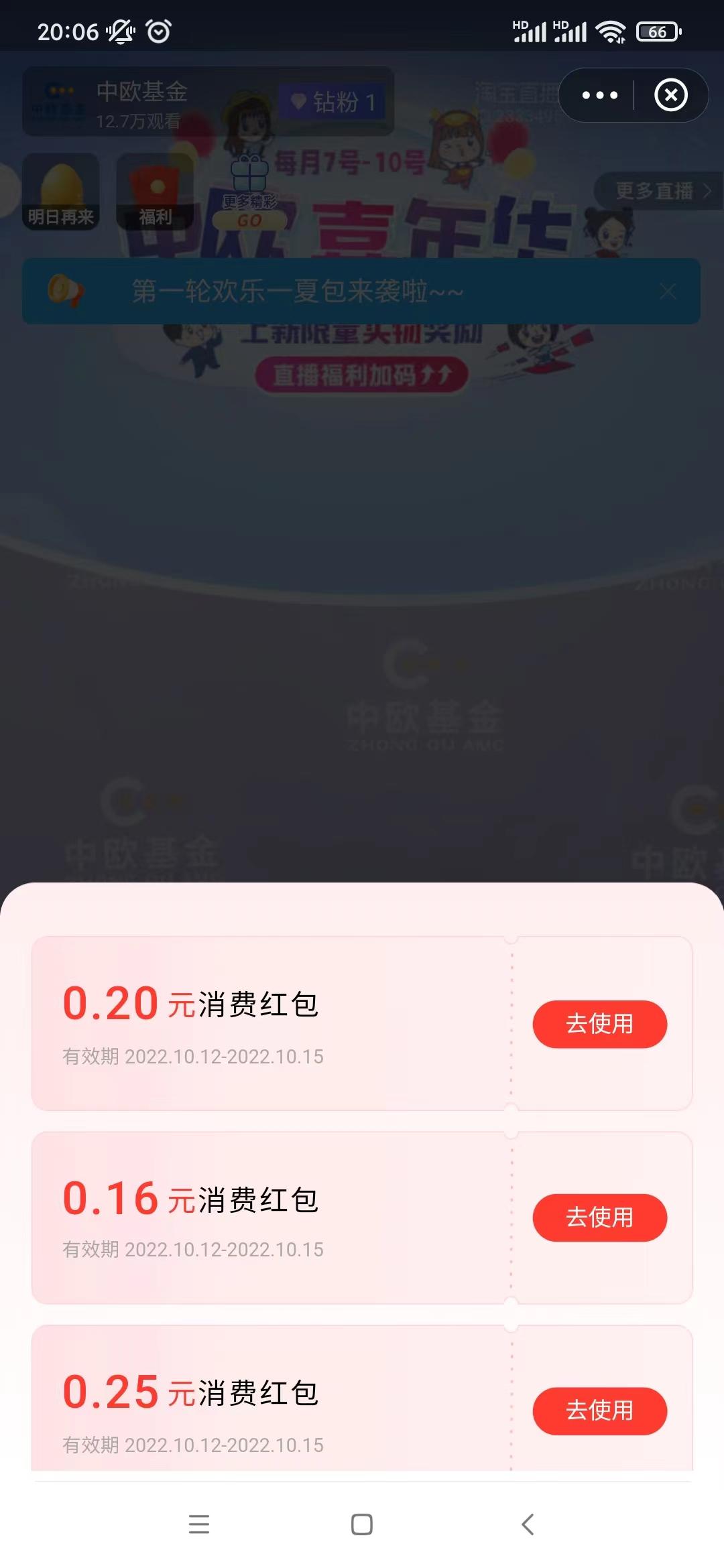Tap 去使用 on the 0.20 元 red packet
Viewport: 724px width, 1568px height.
(x=600, y=1023)
